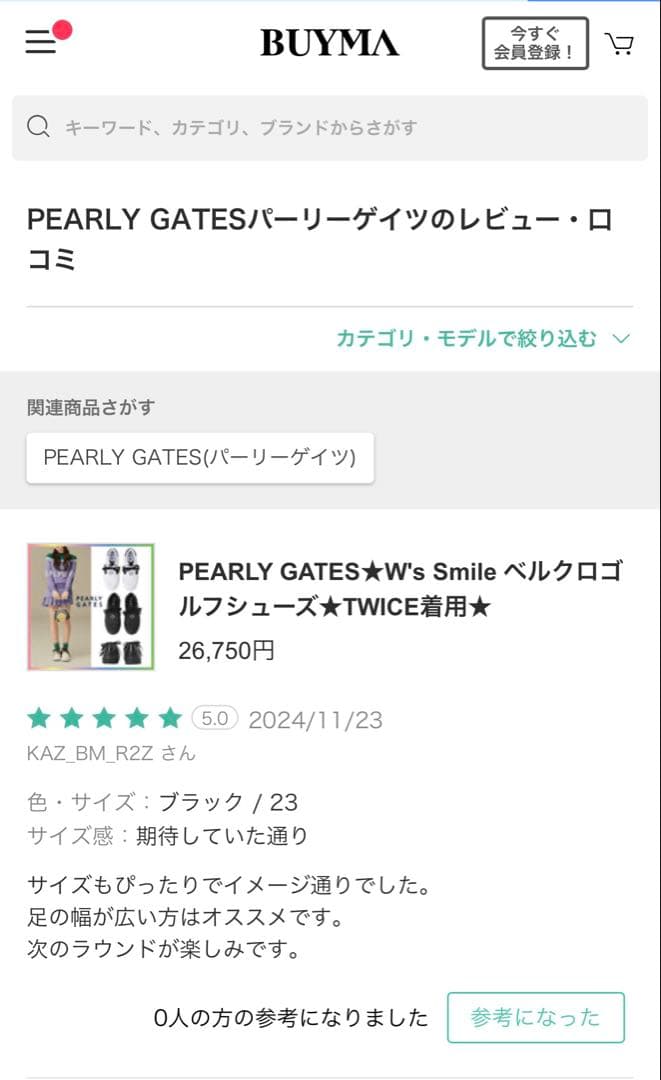Open the shopping cart
This screenshot has height=1080, width=661.
pyautogui.click(x=620, y=44)
